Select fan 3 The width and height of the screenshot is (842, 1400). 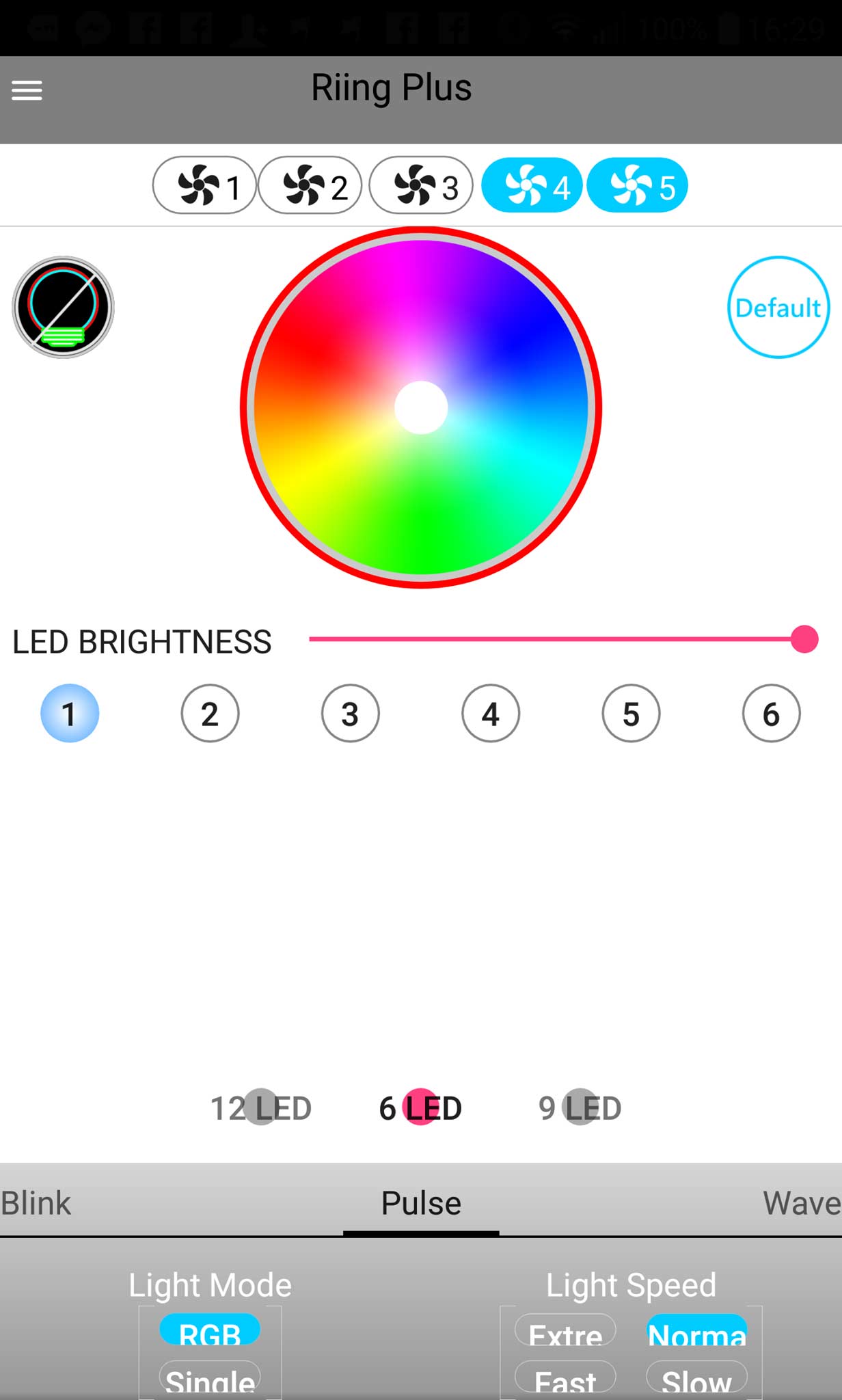click(x=421, y=185)
